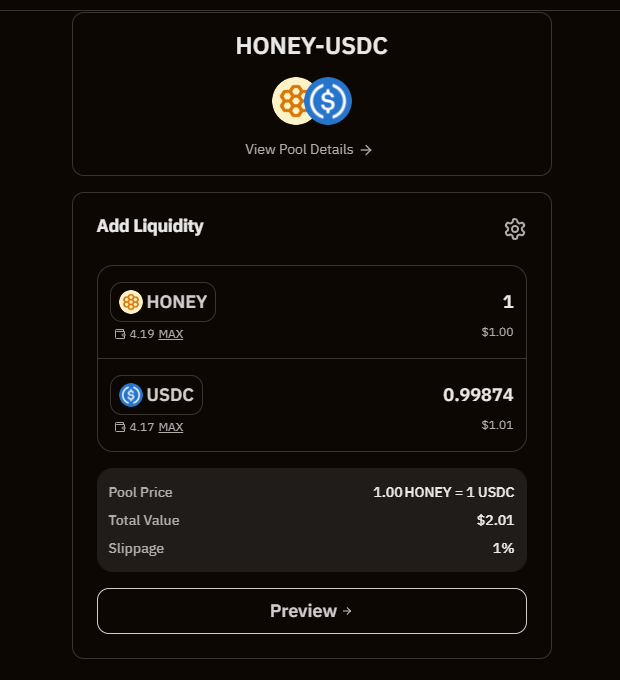This screenshot has height=680, width=620.
Task: Open View Pool Details link
Action: click(x=308, y=149)
